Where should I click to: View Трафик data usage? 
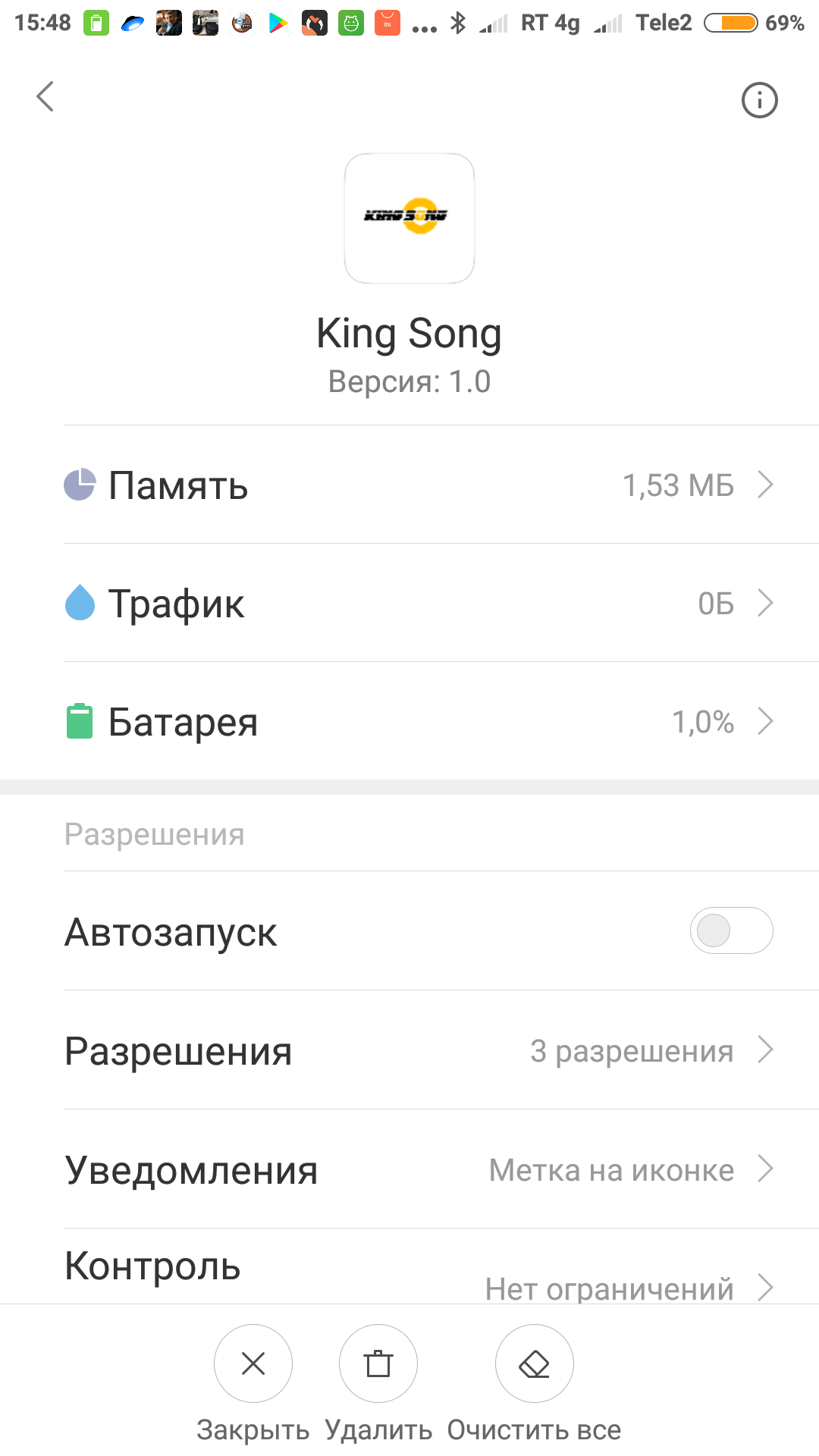click(419, 604)
